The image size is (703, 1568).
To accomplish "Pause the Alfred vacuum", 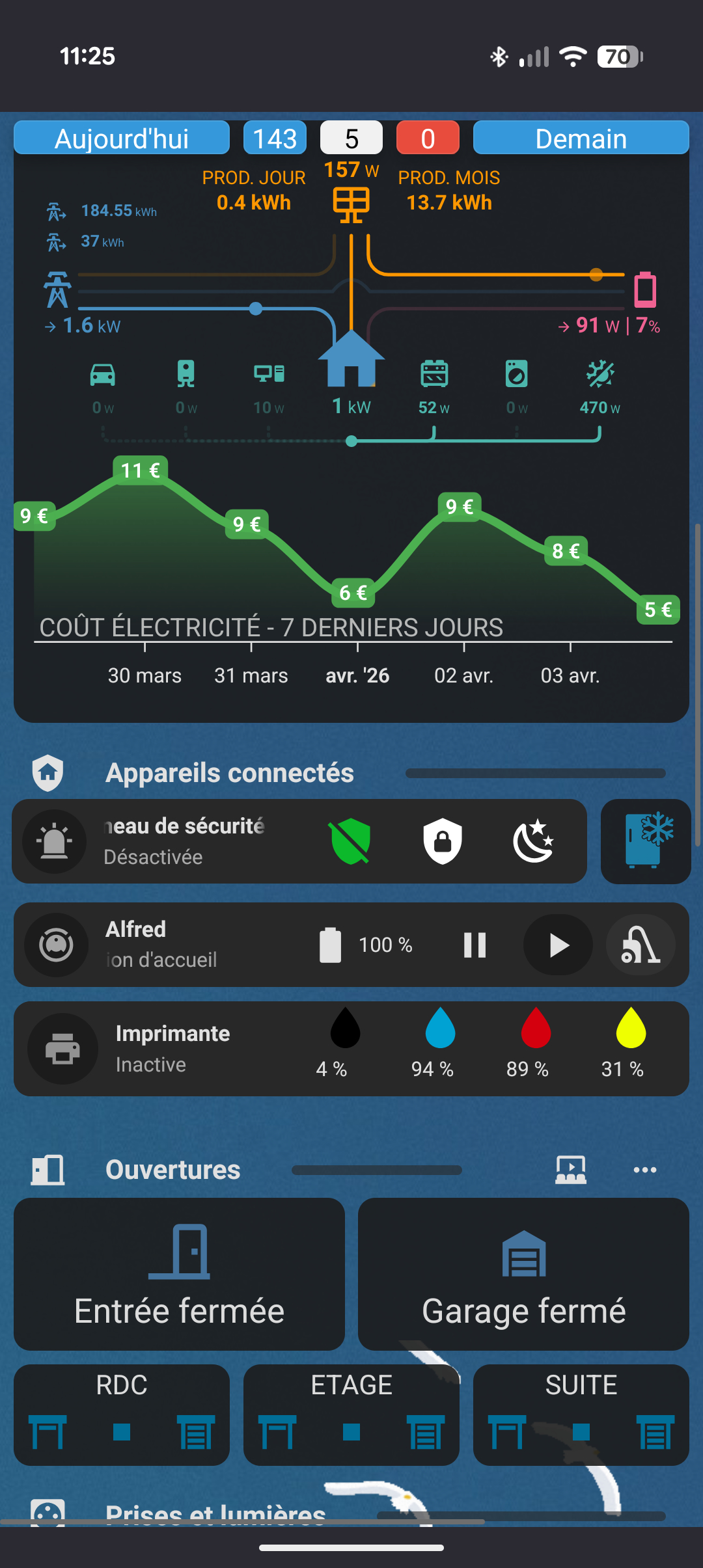I will click(x=475, y=945).
